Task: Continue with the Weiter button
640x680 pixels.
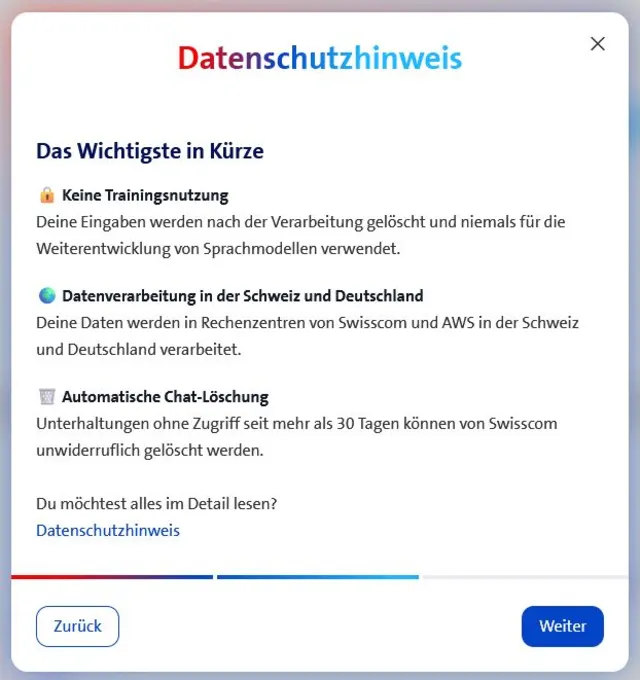Action: 562,626
